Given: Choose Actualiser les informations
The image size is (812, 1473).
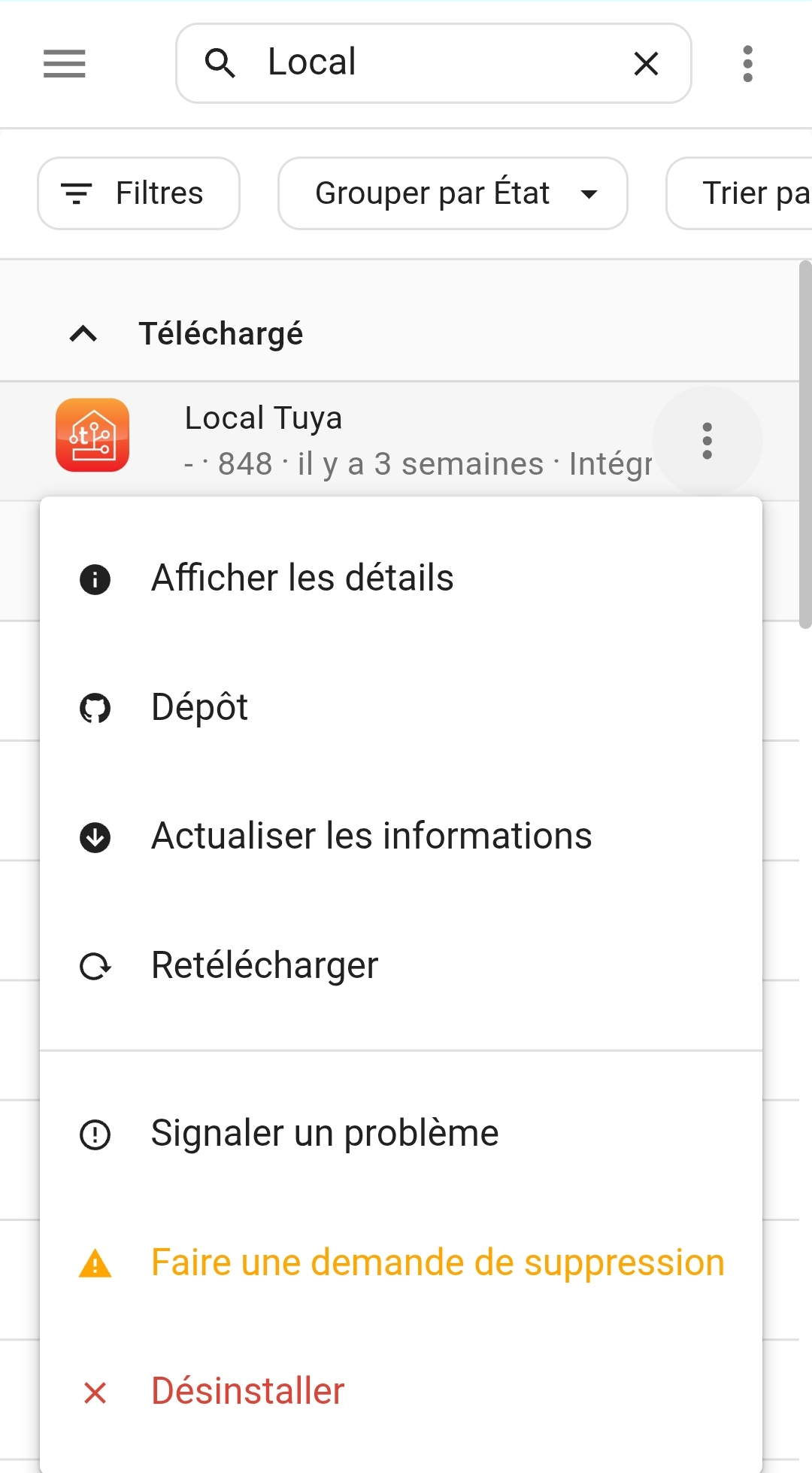Looking at the screenshot, I should click(x=401, y=837).
